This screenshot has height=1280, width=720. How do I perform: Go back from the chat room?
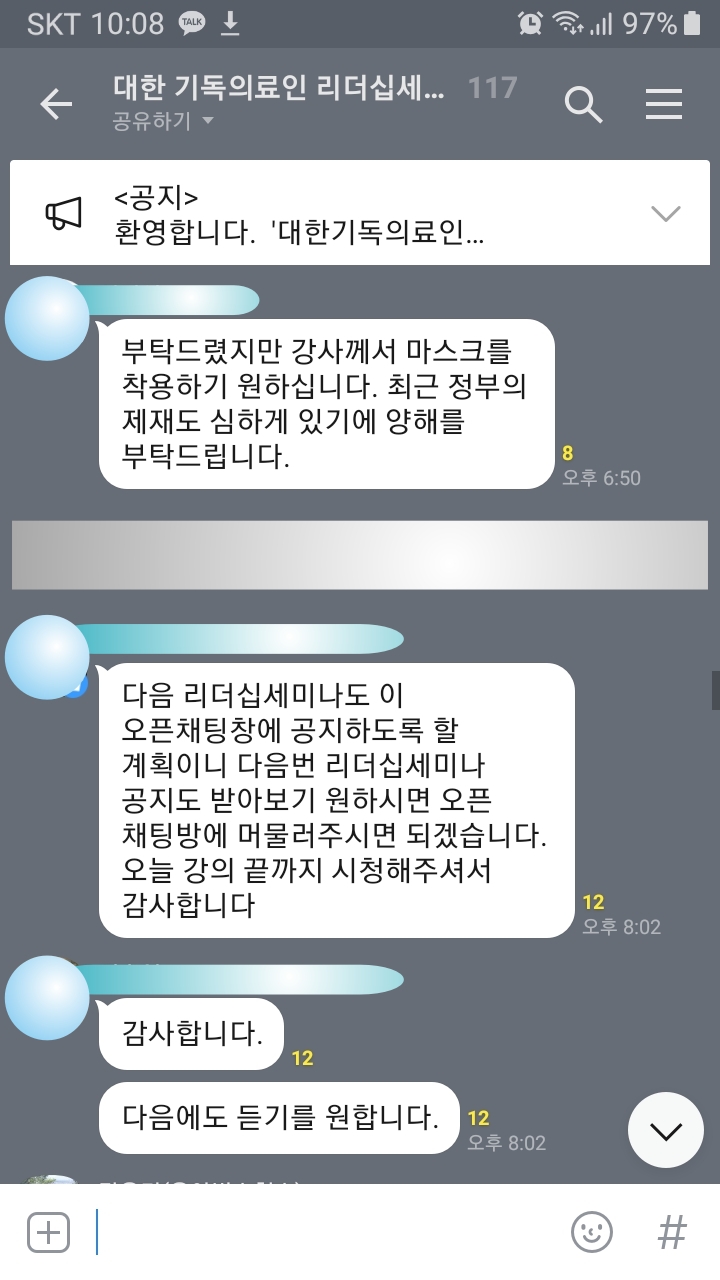tap(56, 104)
